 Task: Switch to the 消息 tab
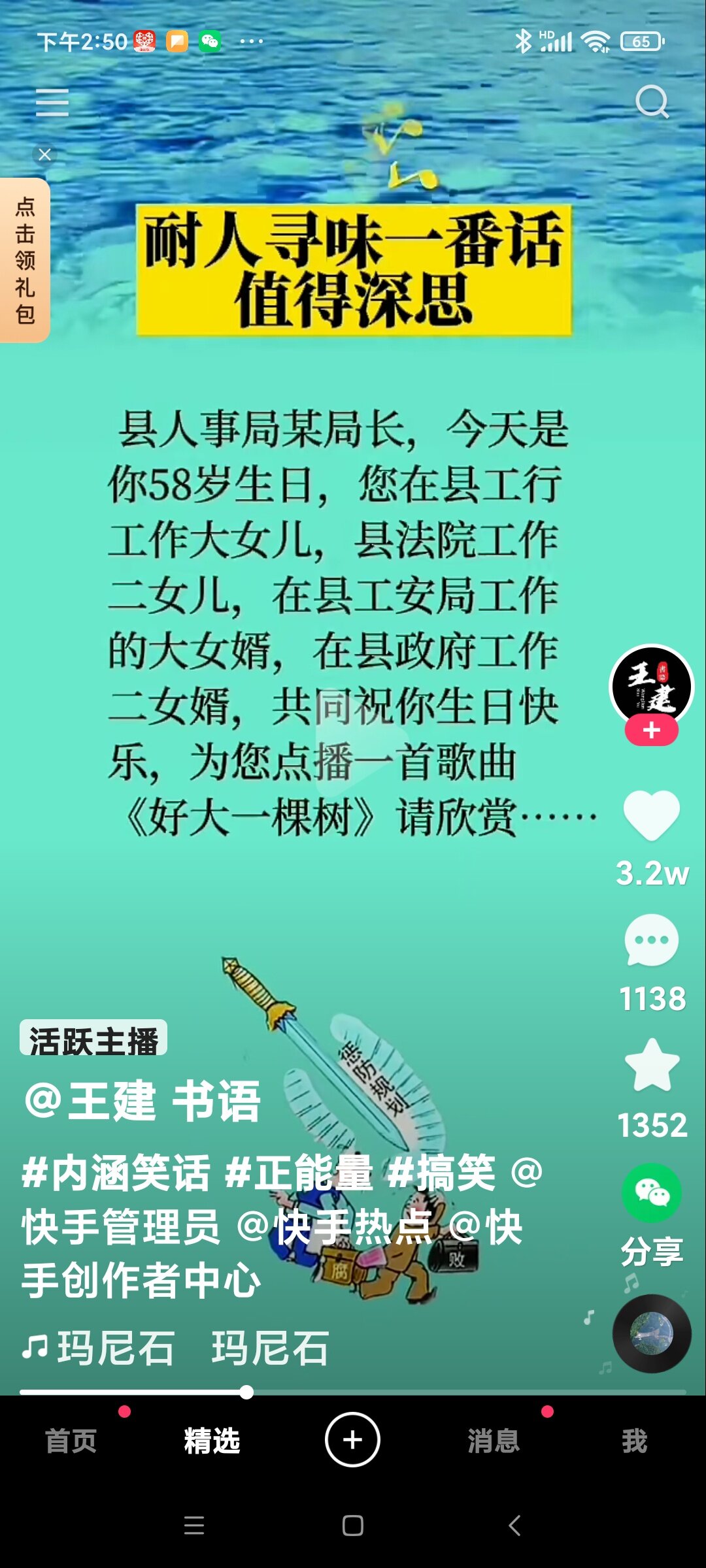click(494, 1441)
